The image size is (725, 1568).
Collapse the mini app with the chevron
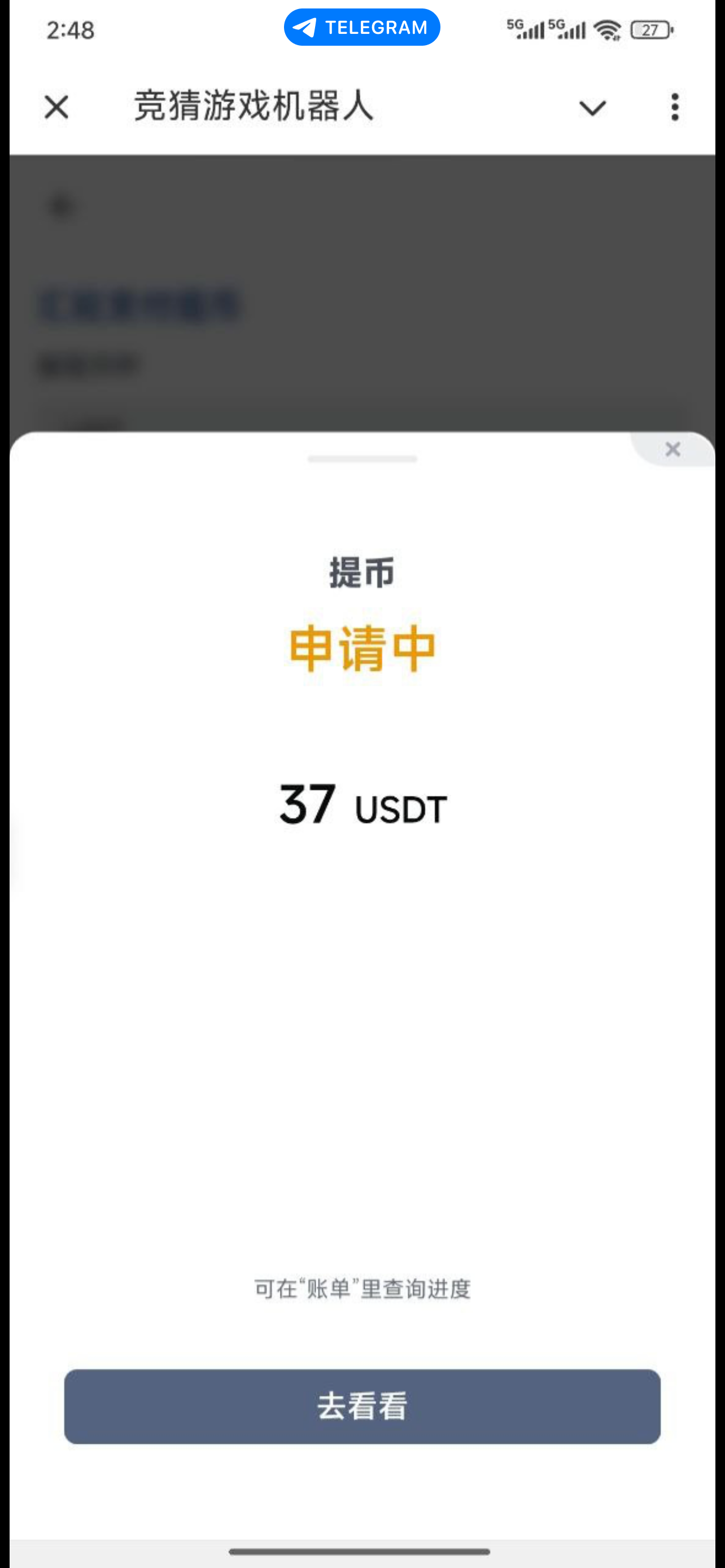point(592,108)
